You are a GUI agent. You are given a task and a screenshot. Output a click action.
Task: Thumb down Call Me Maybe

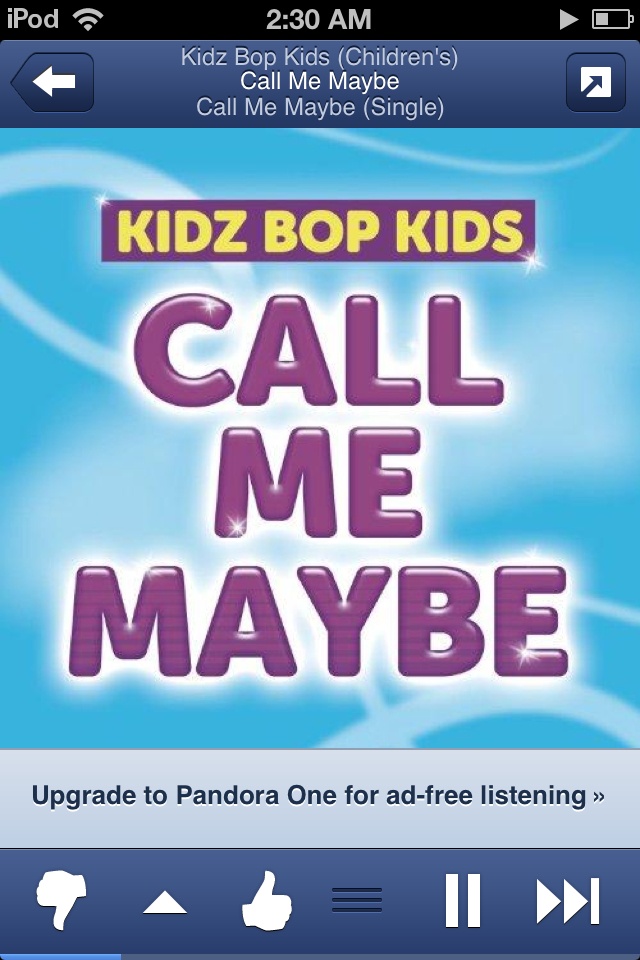click(x=61, y=901)
